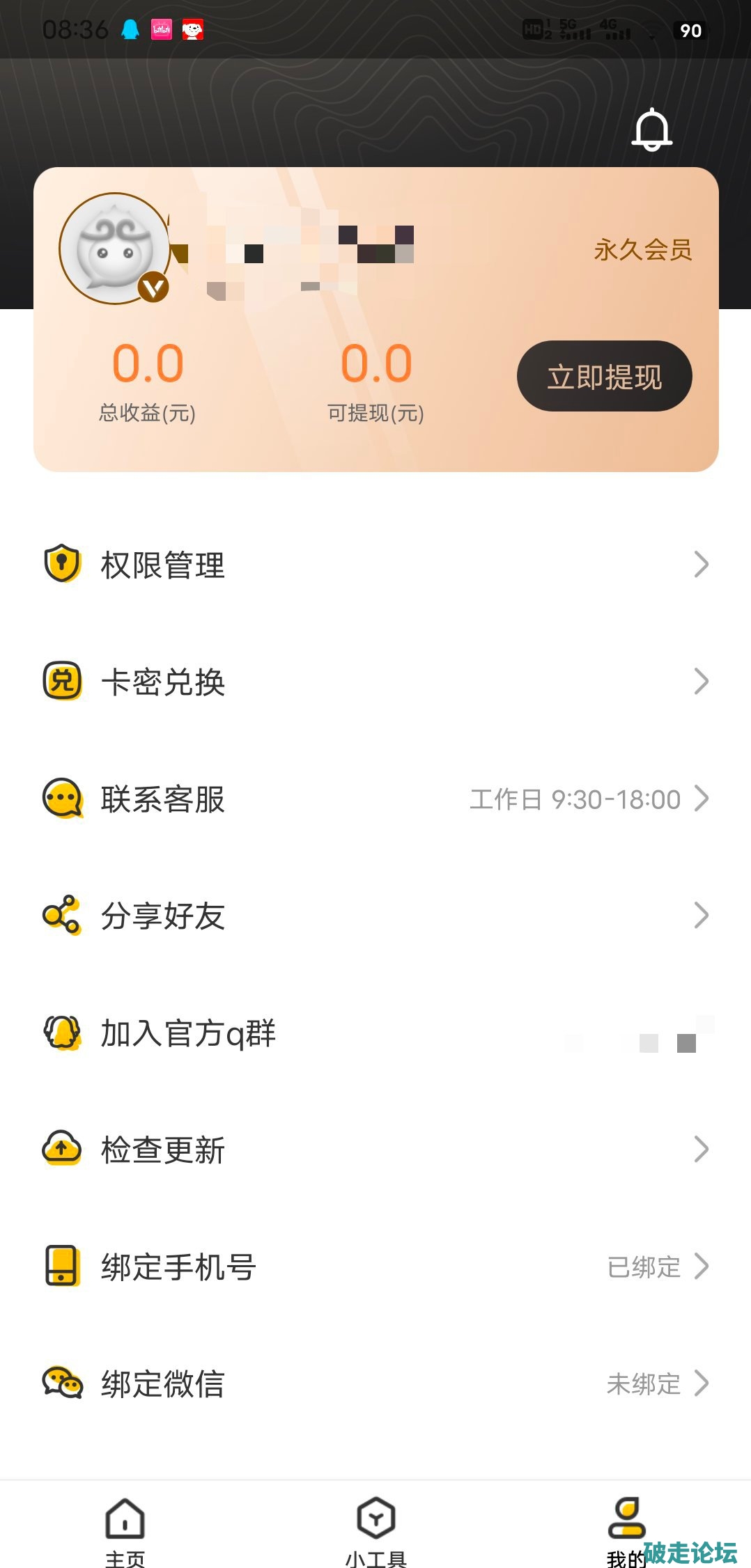Bind WeChat via 绑定微信
The height and width of the screenshot is (1568, 751).
coord(375,1383)
